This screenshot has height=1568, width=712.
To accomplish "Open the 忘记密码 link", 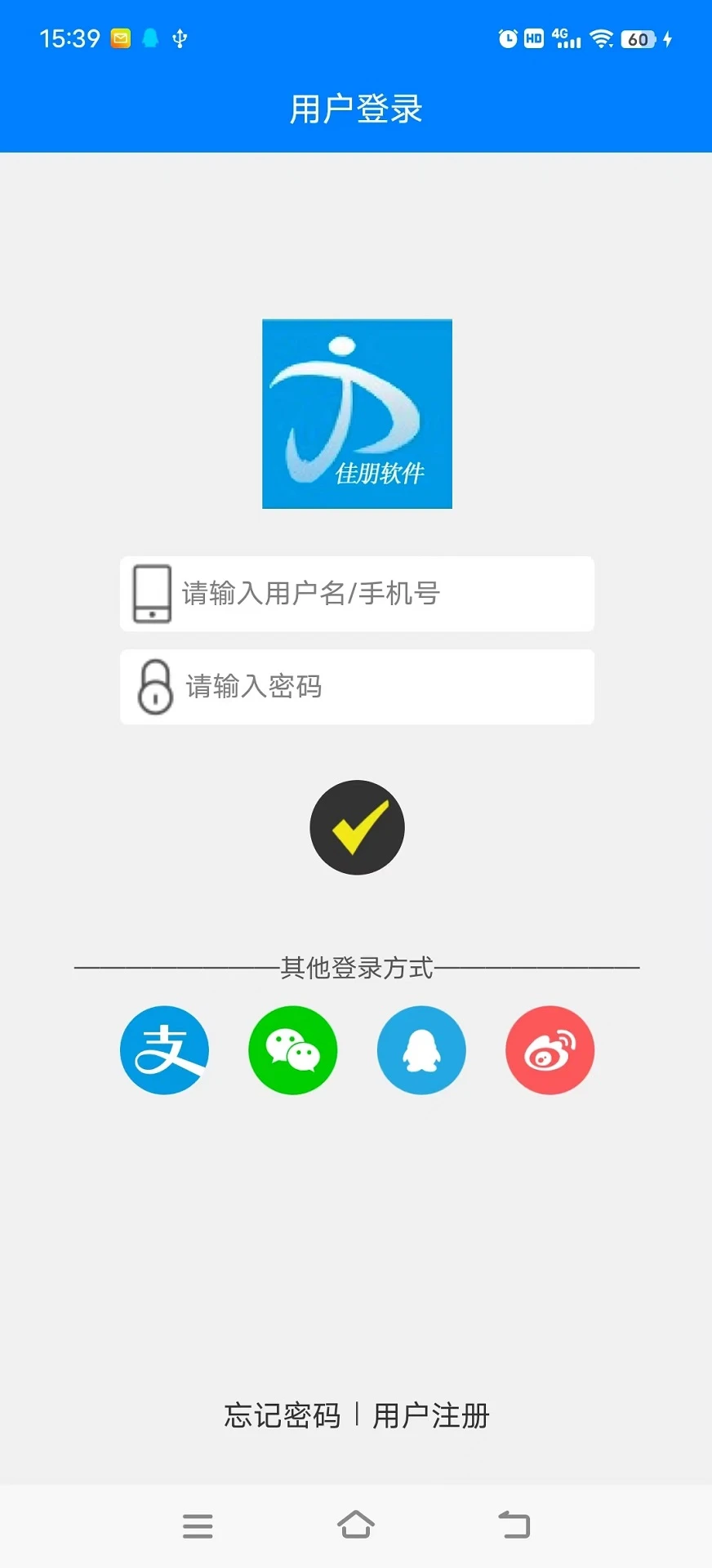I will pos(282,1418).
